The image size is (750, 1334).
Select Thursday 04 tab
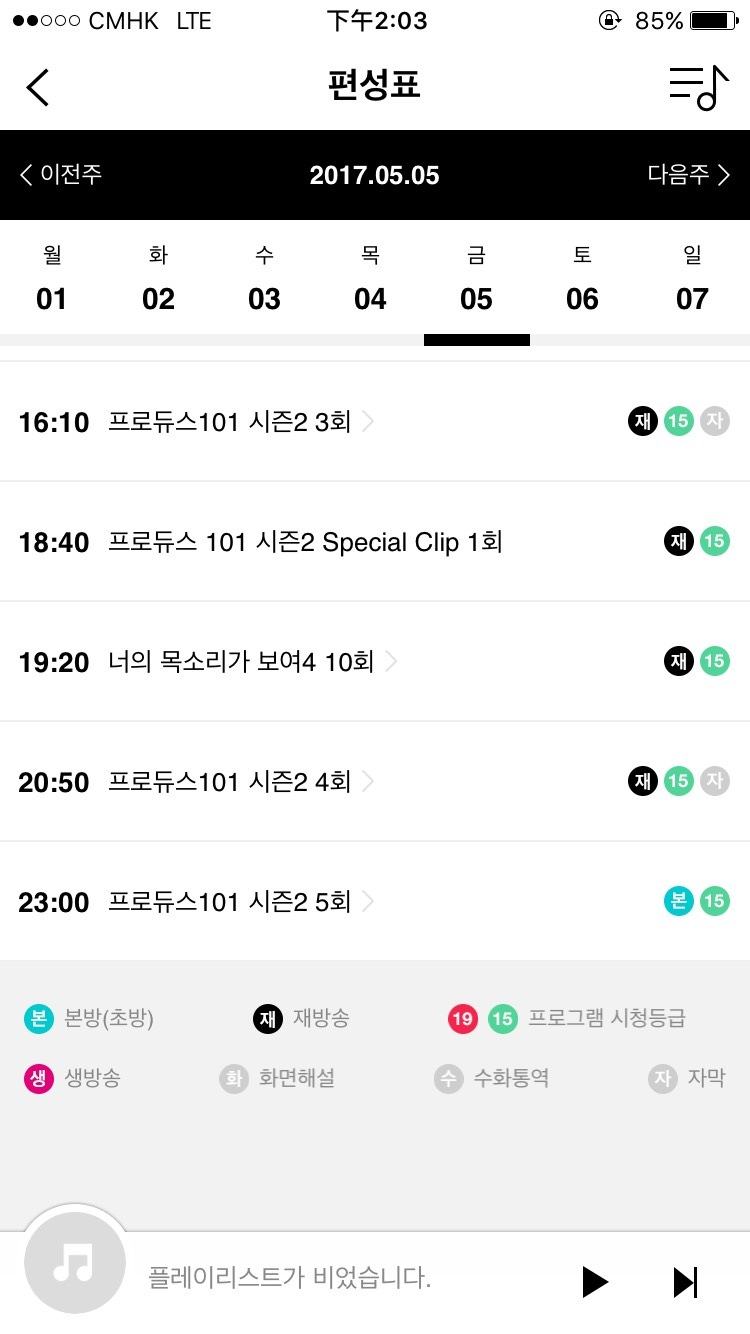[x=370, y=281]
